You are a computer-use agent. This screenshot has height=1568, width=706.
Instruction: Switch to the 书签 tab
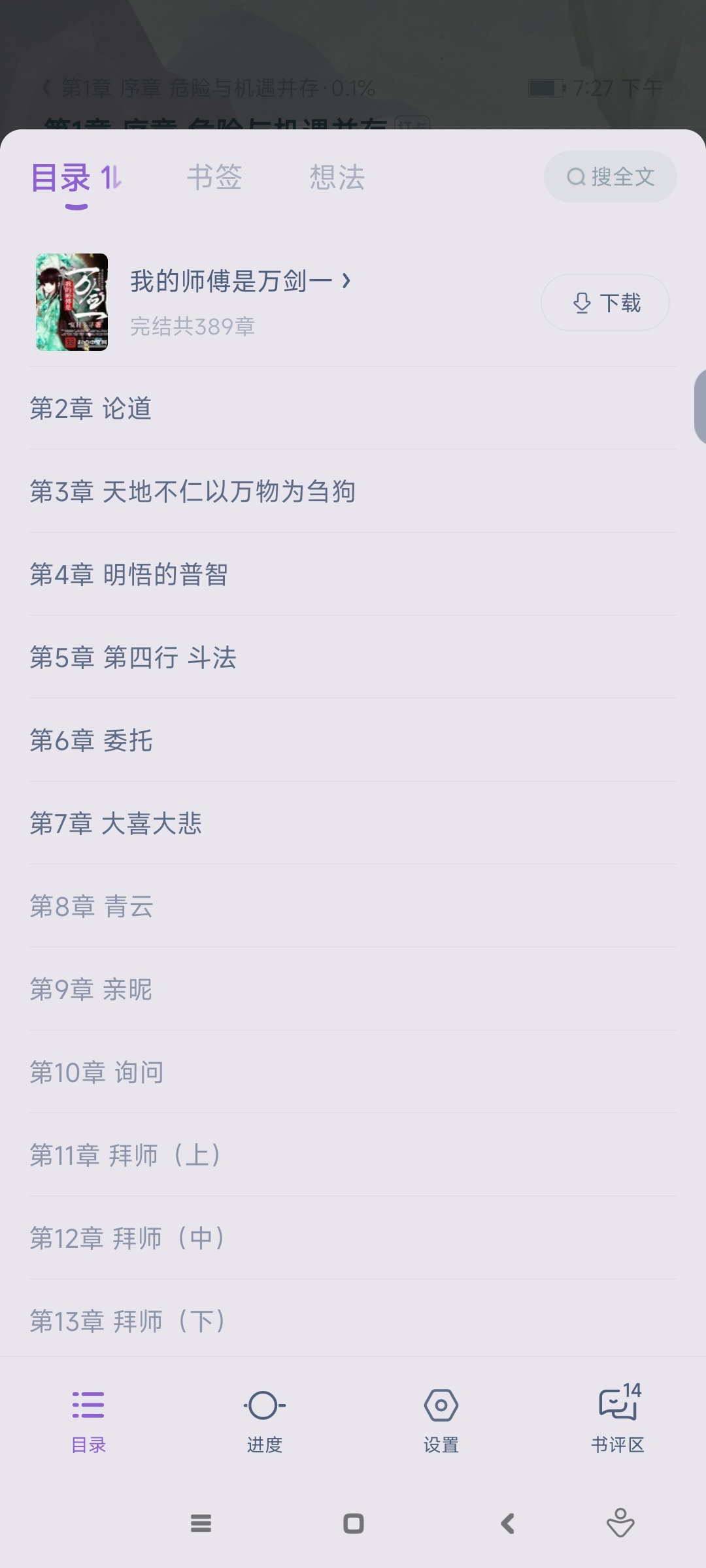click(x=214, y=178)
